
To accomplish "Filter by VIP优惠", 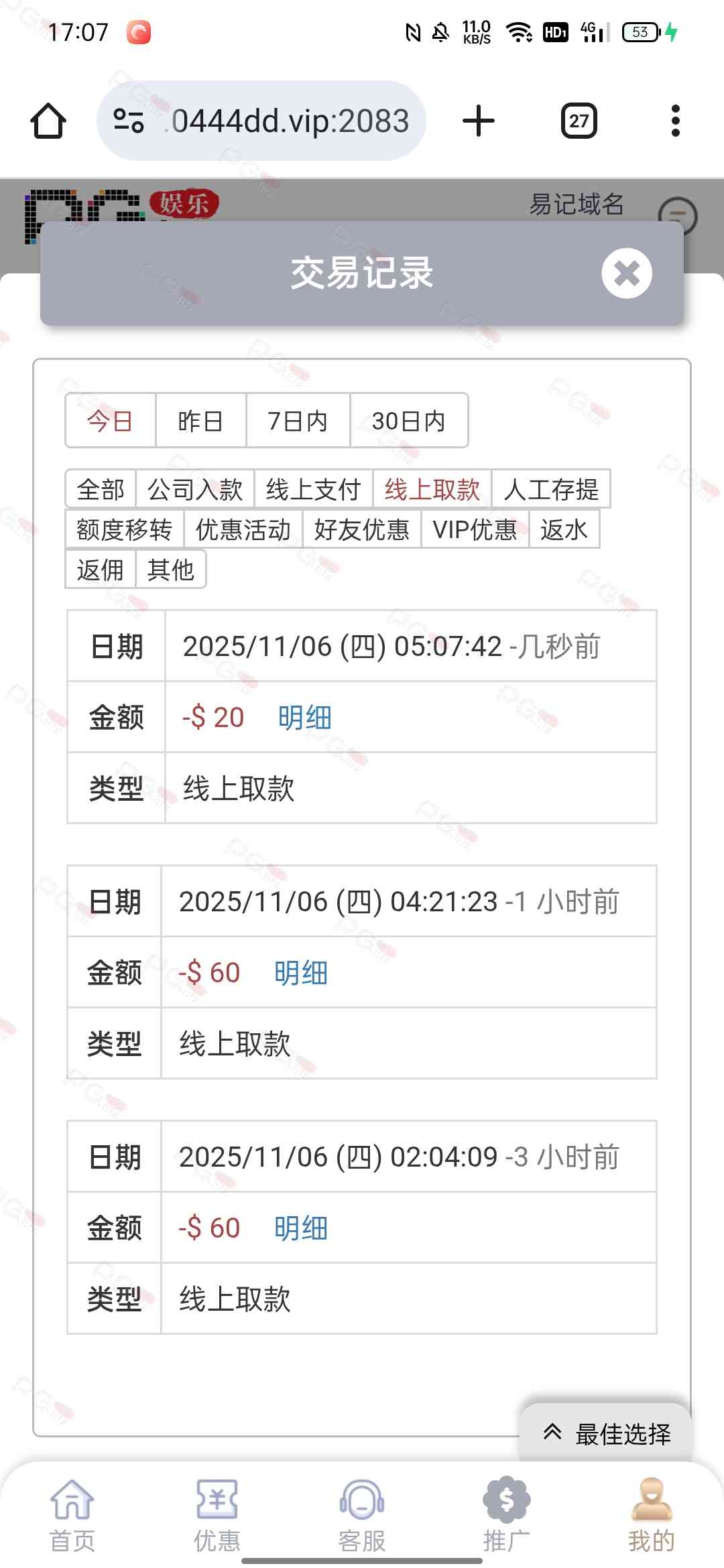I will pyautogui.click(x=475, y=529).
